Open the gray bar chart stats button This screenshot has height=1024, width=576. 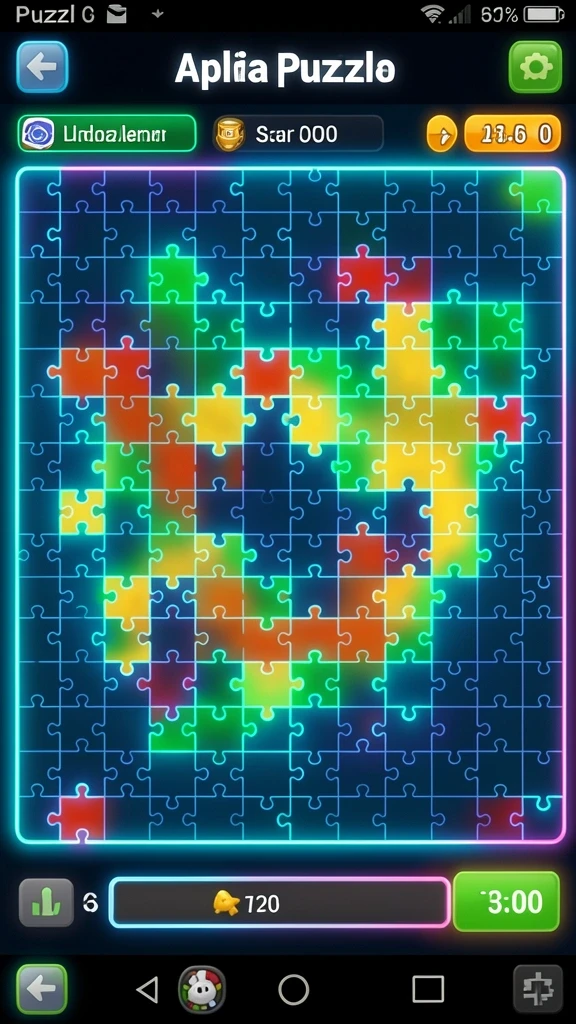(46, 903)
